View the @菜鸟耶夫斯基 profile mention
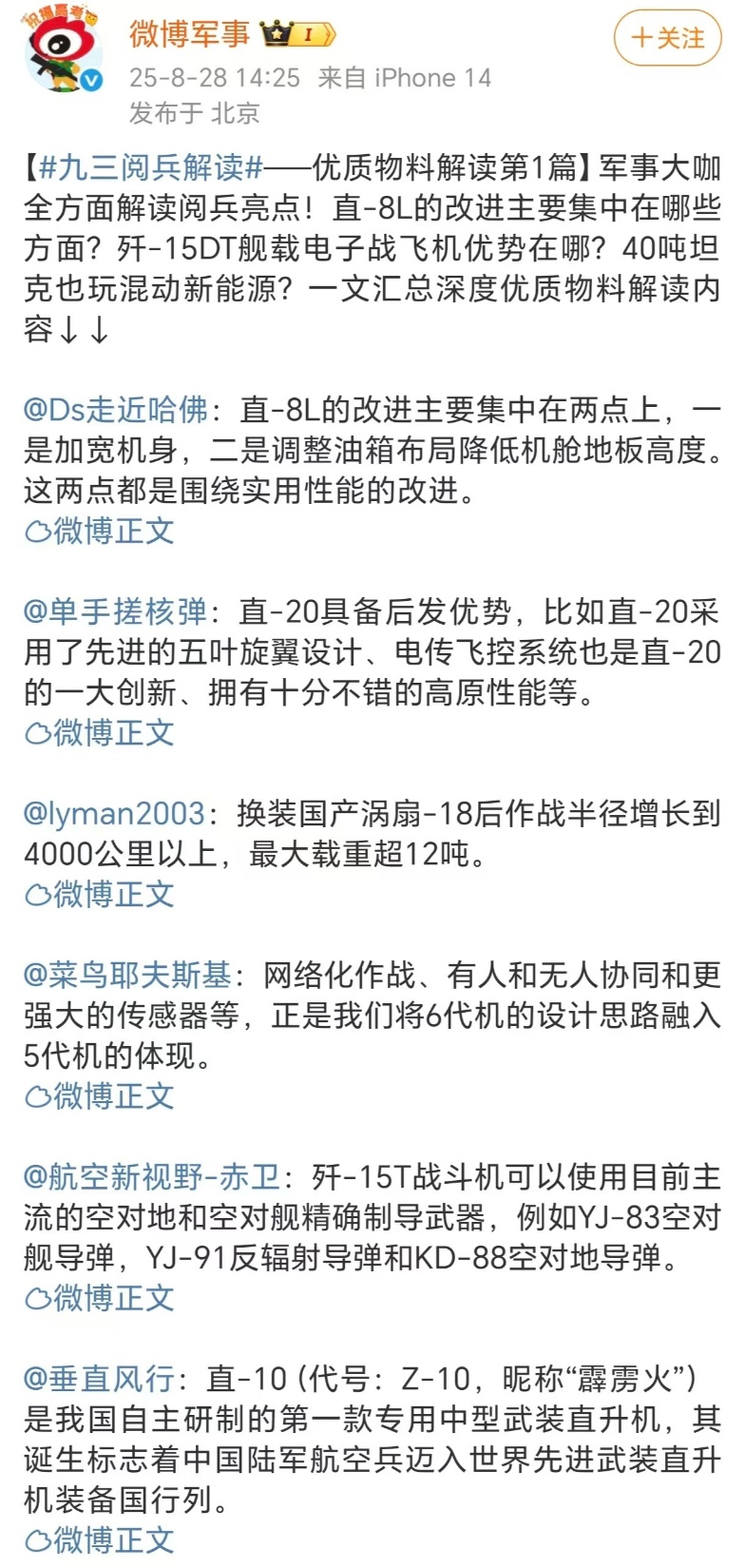Viewport: 745px width, 1568px height. tap(127, 975)
